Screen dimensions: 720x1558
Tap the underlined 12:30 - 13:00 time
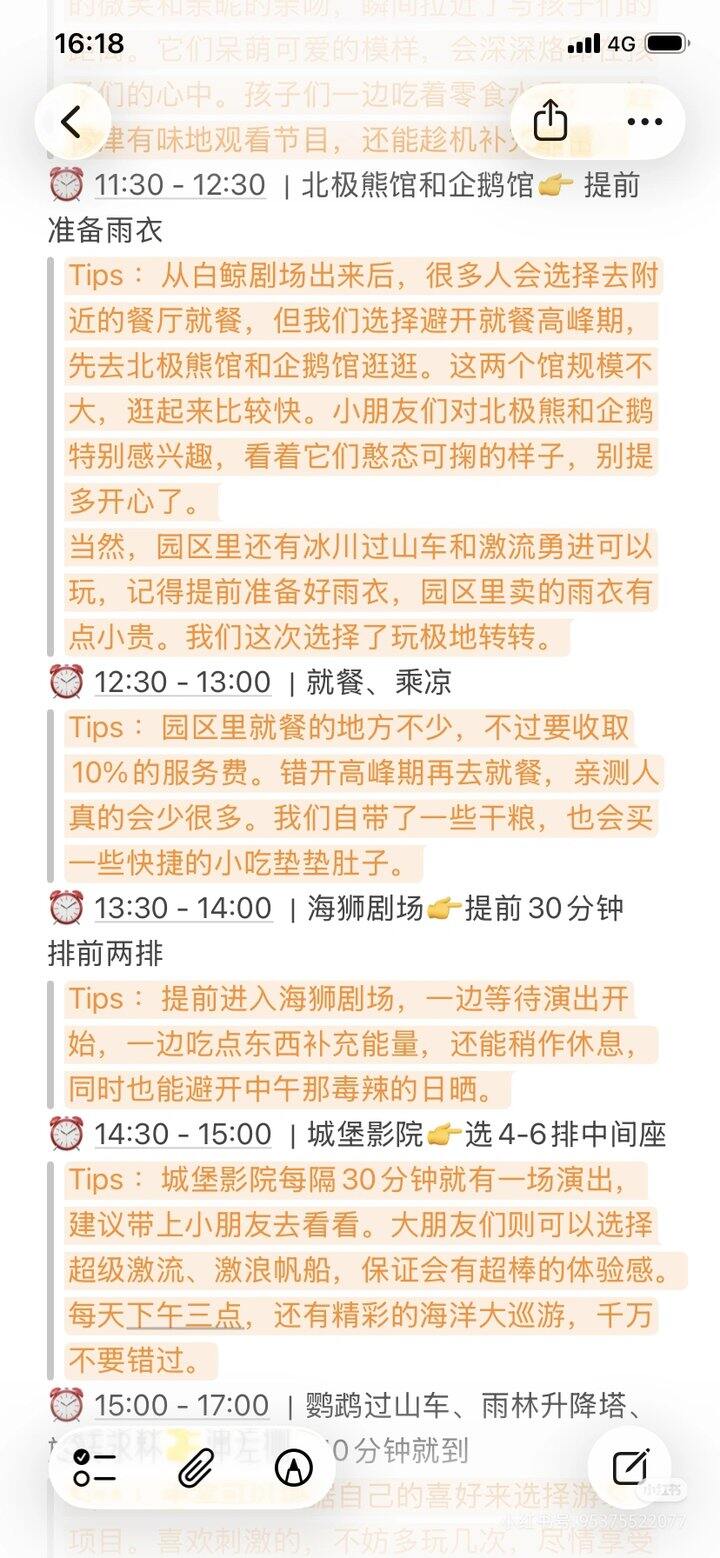183,682
